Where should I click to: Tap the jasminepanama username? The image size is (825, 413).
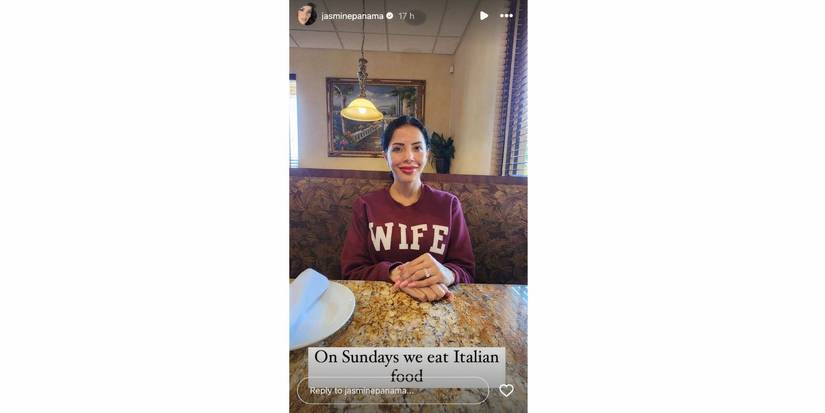point(353,16)
